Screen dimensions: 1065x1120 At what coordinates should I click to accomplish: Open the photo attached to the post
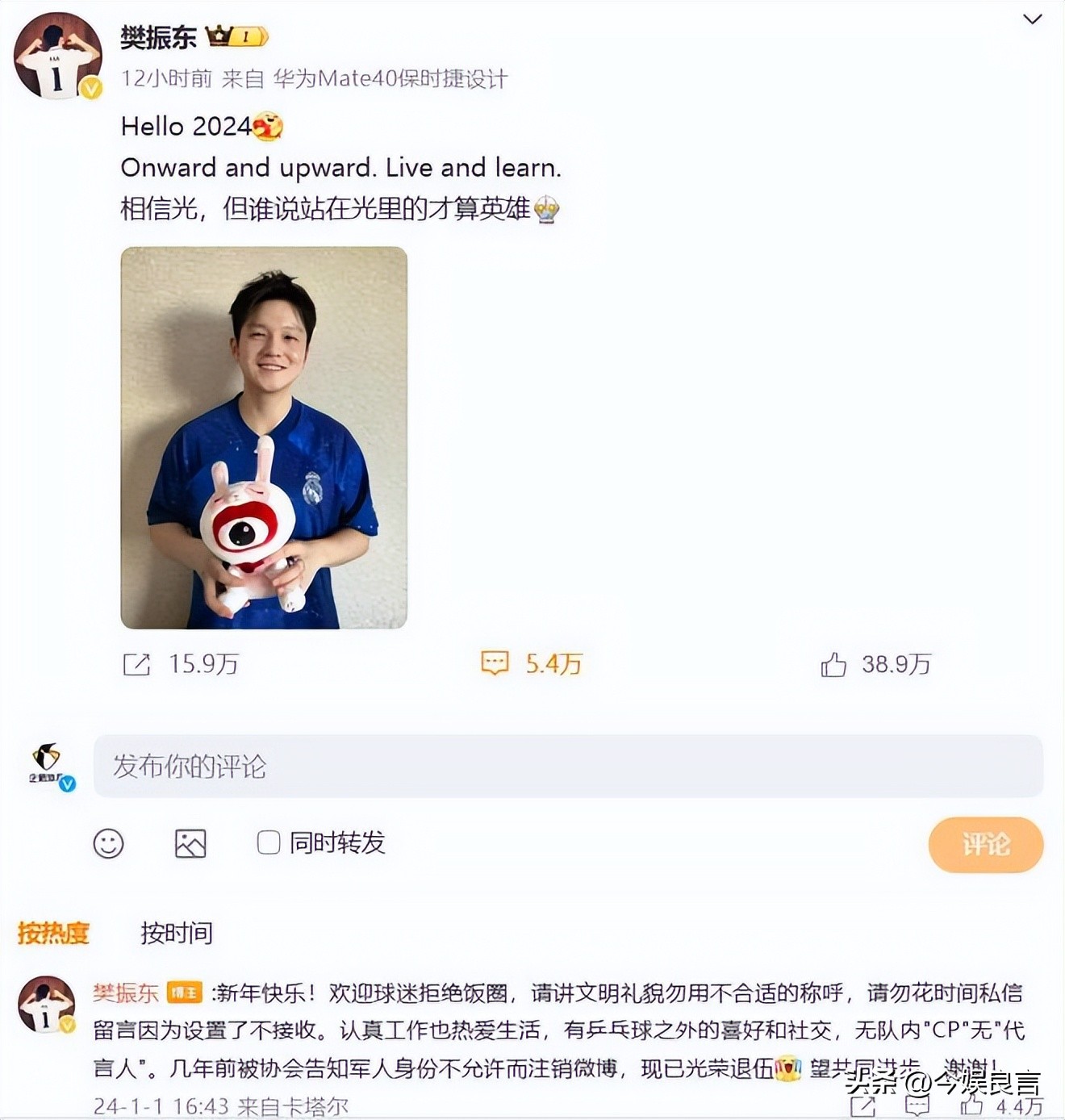coord(264,437)
